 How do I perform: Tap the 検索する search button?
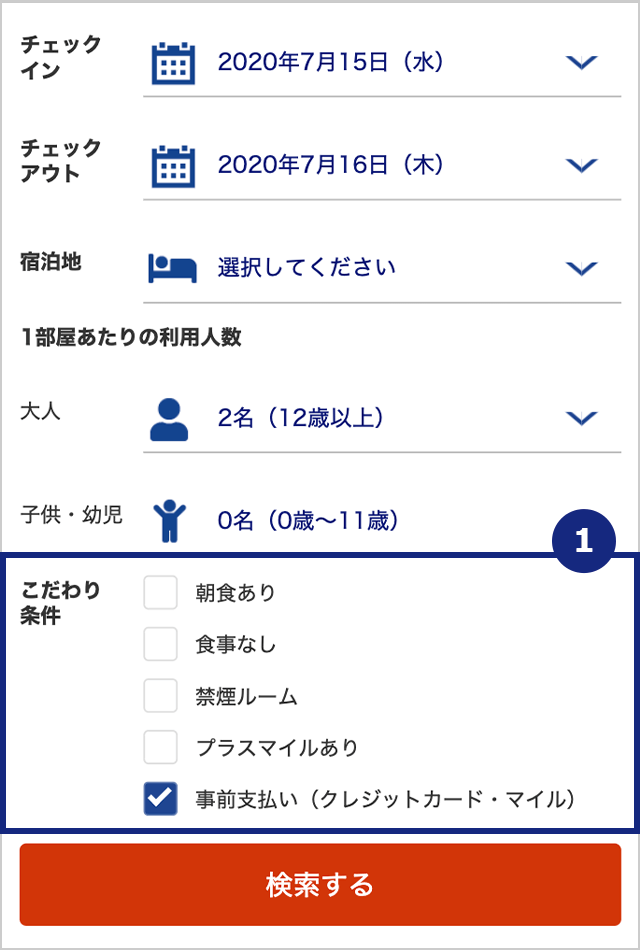coord(320,885)
